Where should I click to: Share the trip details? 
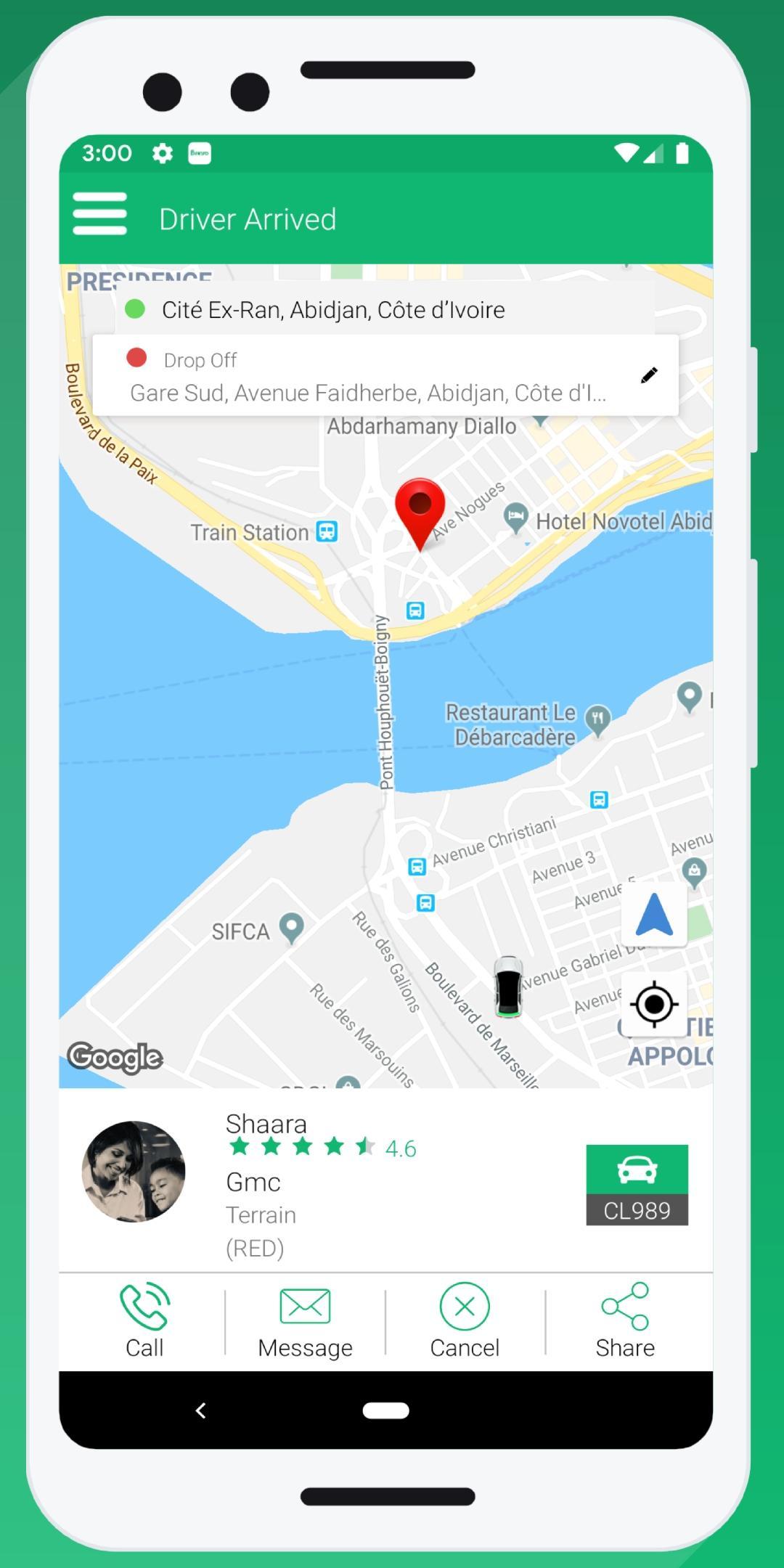(x=625, y=1320)
